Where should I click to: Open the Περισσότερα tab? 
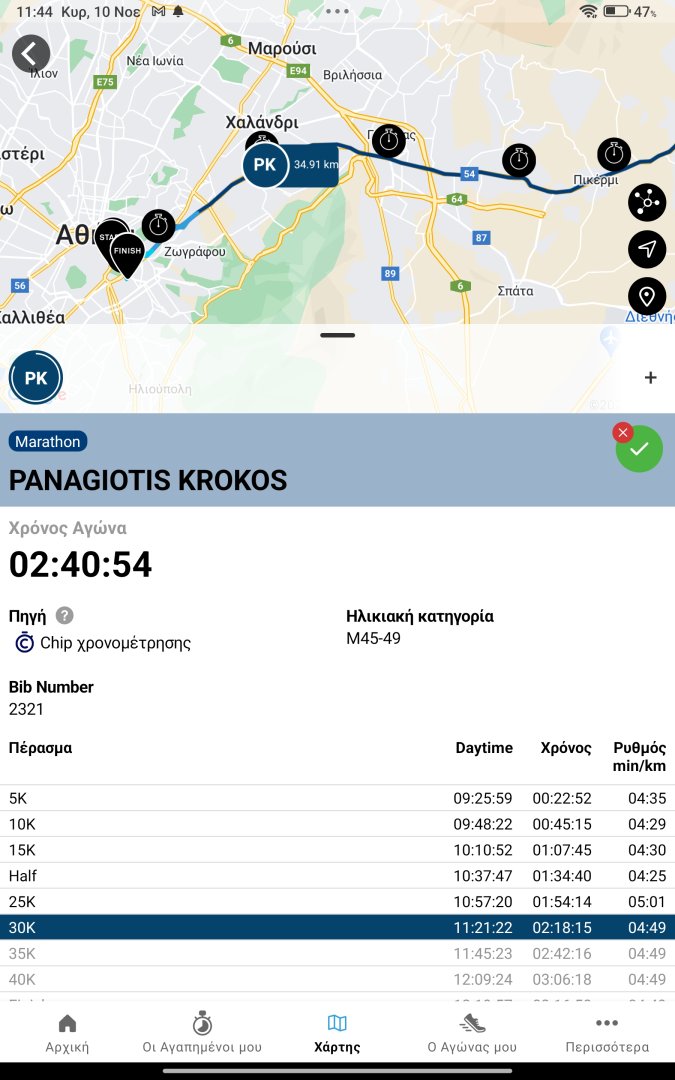pyautogui.click(x=606, y=1033)
